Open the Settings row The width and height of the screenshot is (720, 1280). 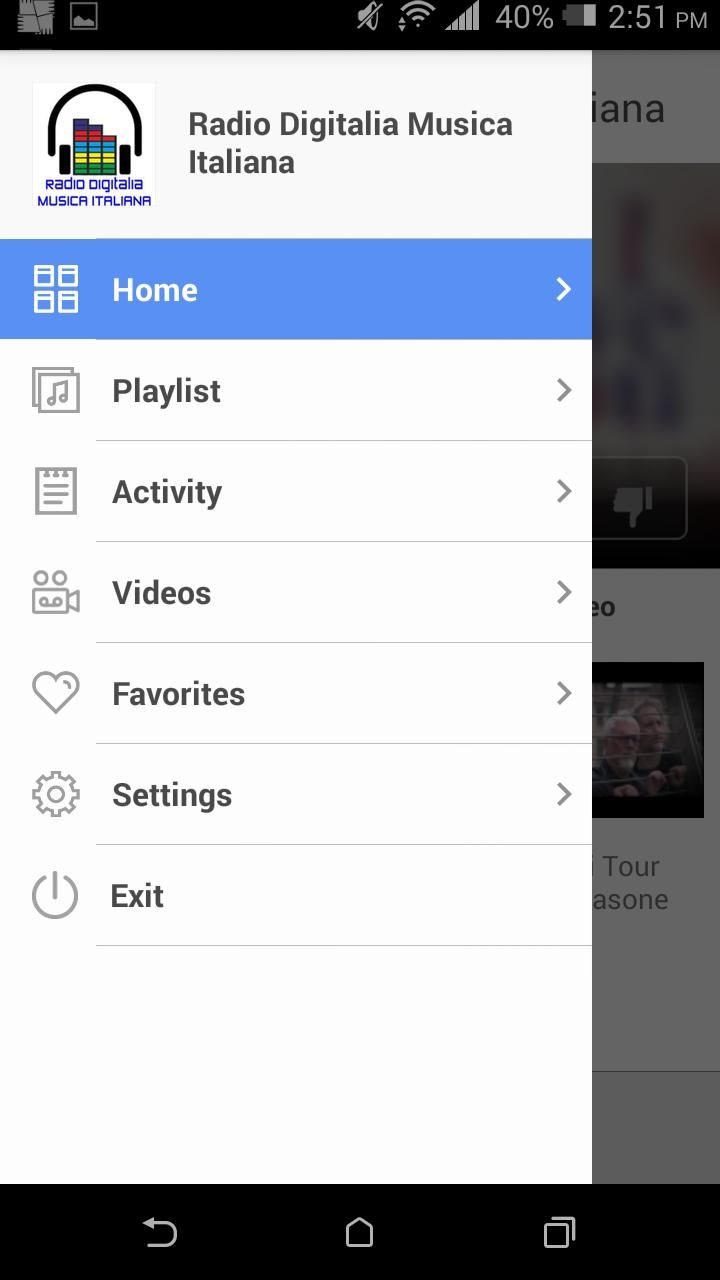pos(296,794)
